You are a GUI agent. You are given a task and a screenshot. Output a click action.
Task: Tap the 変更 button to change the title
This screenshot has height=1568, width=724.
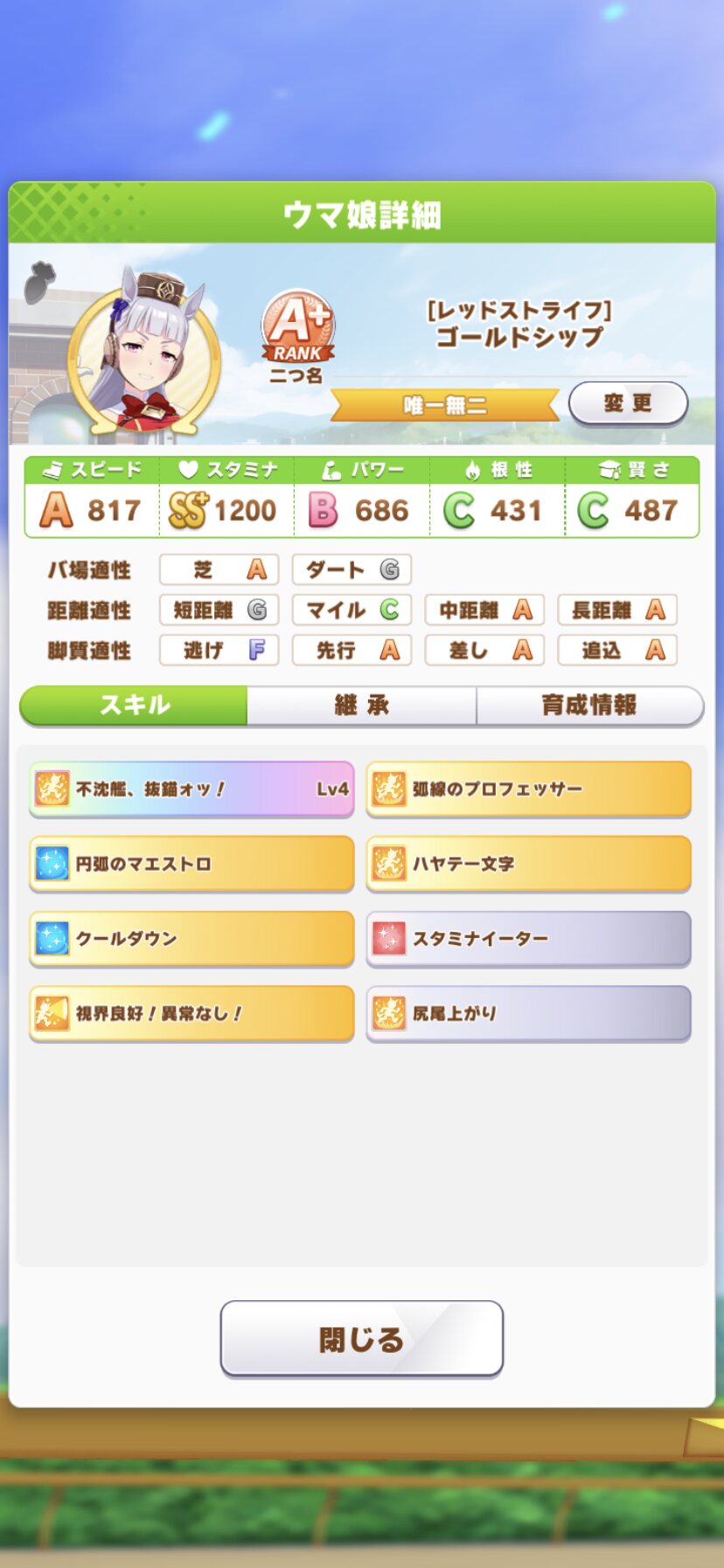pos(628,403)
